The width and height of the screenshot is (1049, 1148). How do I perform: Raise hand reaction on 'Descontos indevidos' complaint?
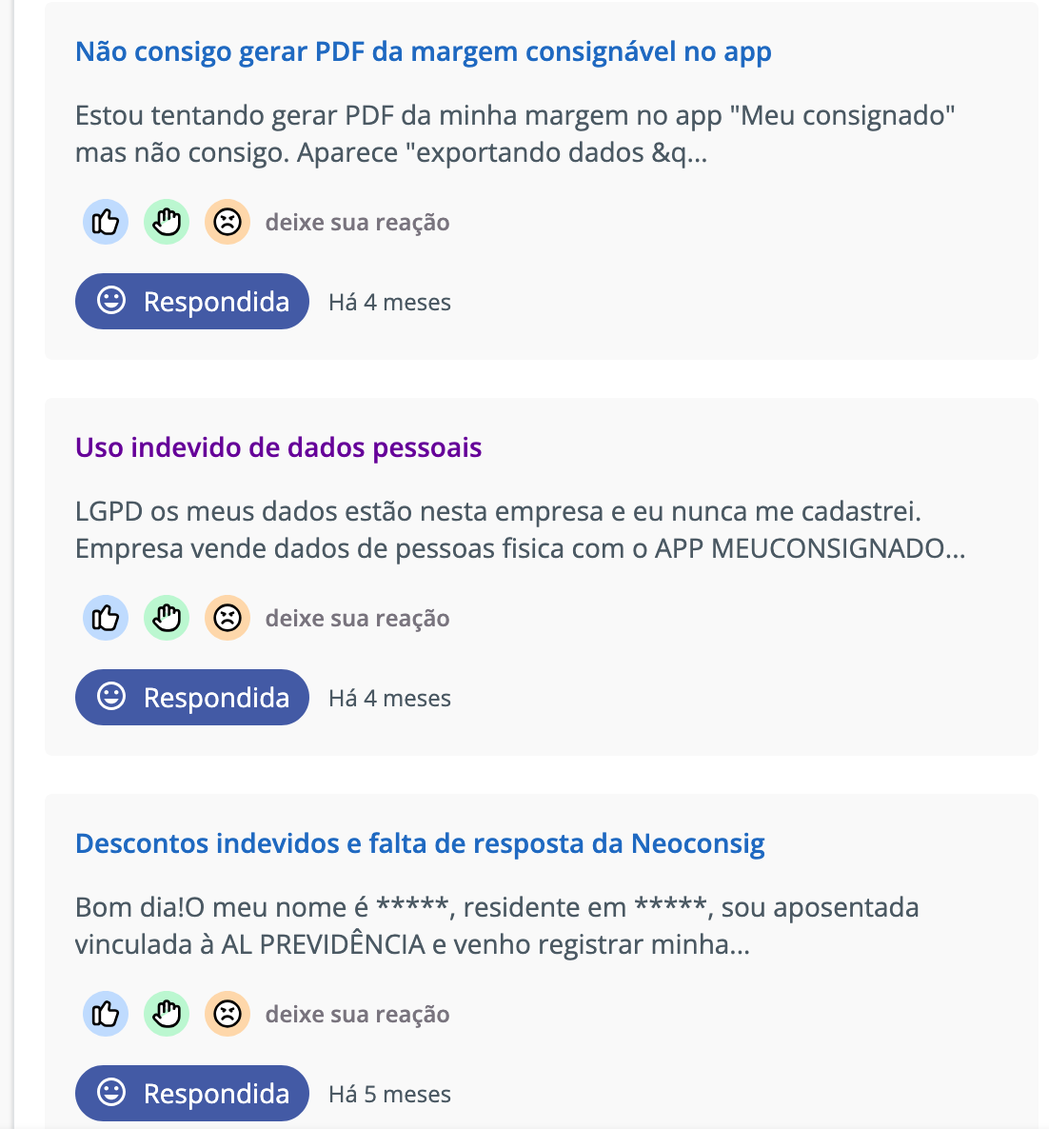[167, 1014]
